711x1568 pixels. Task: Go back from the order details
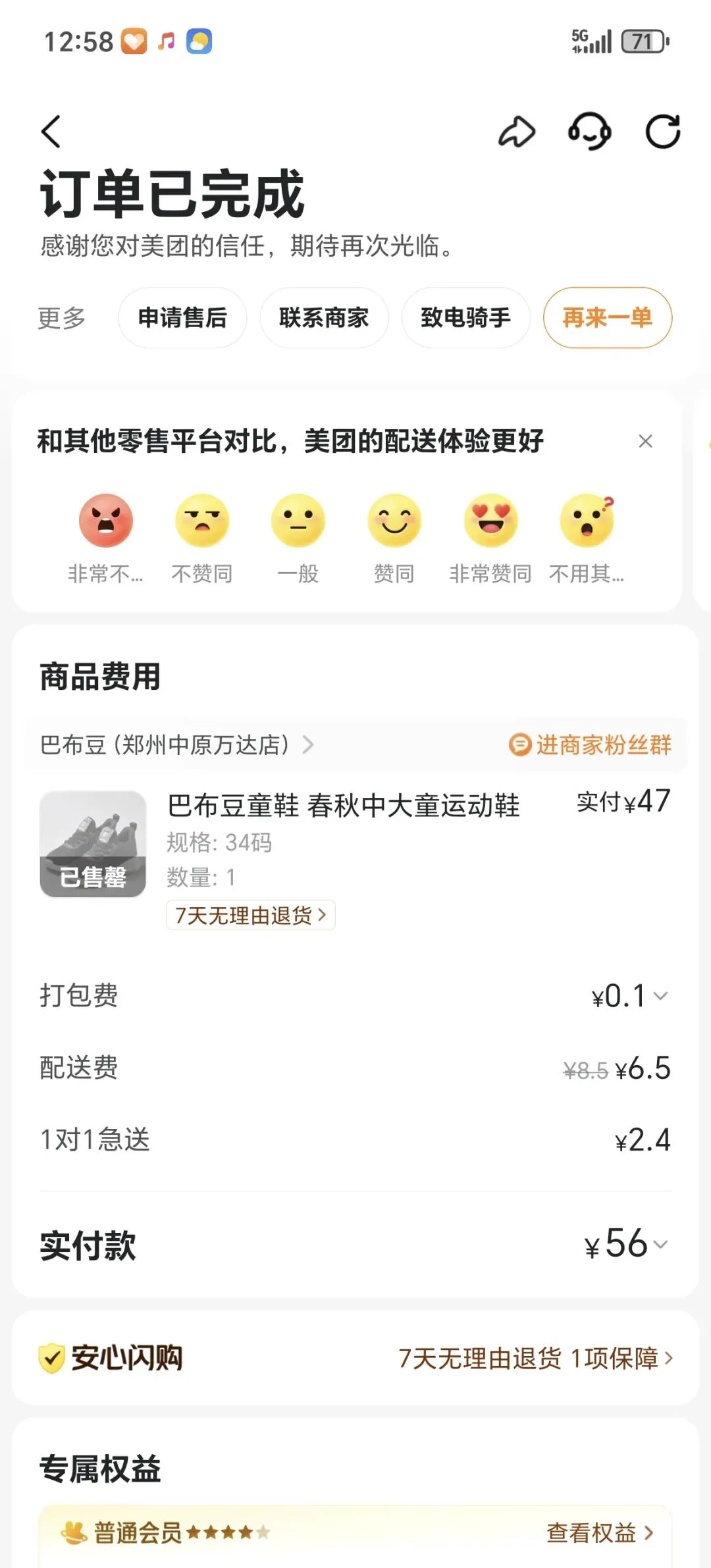point(51,132)
